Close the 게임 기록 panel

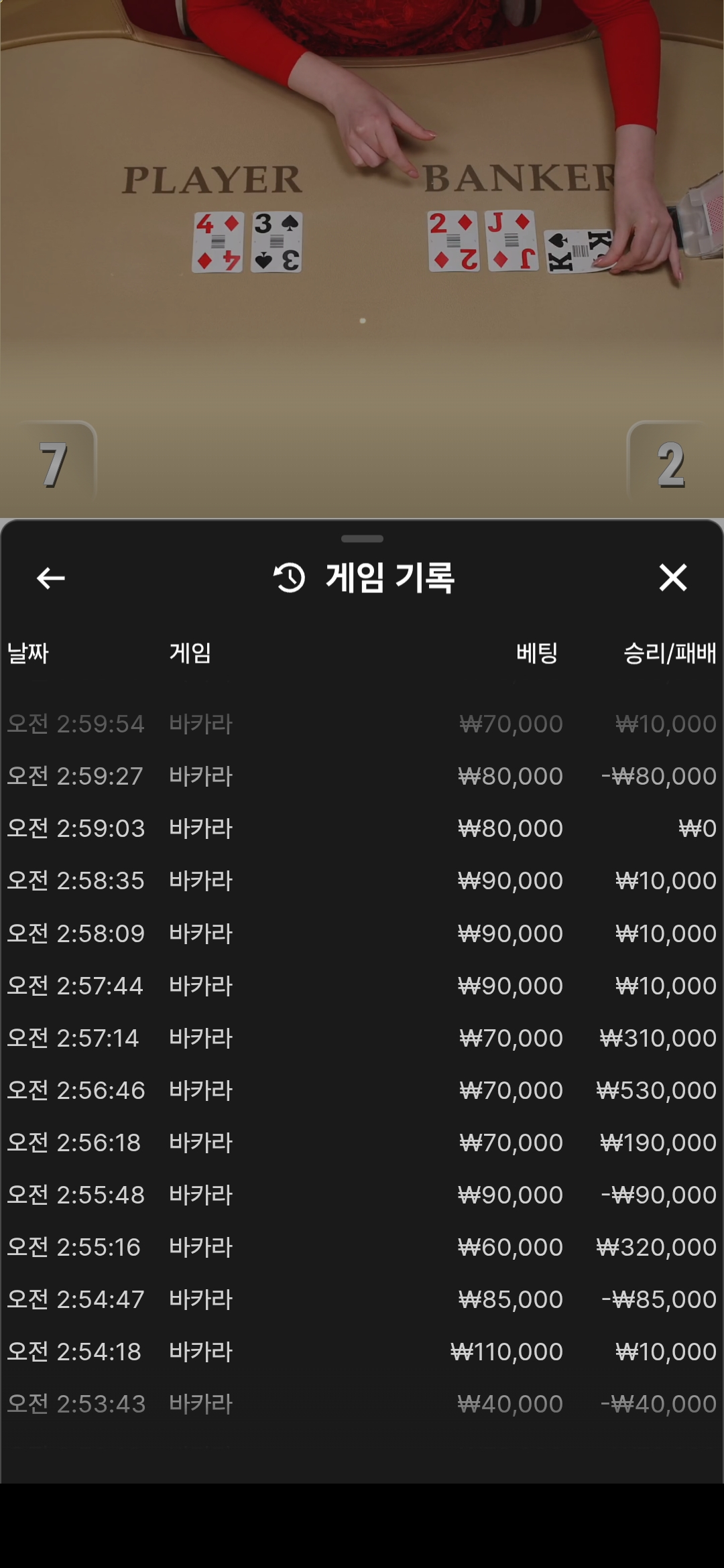[672, 578]
